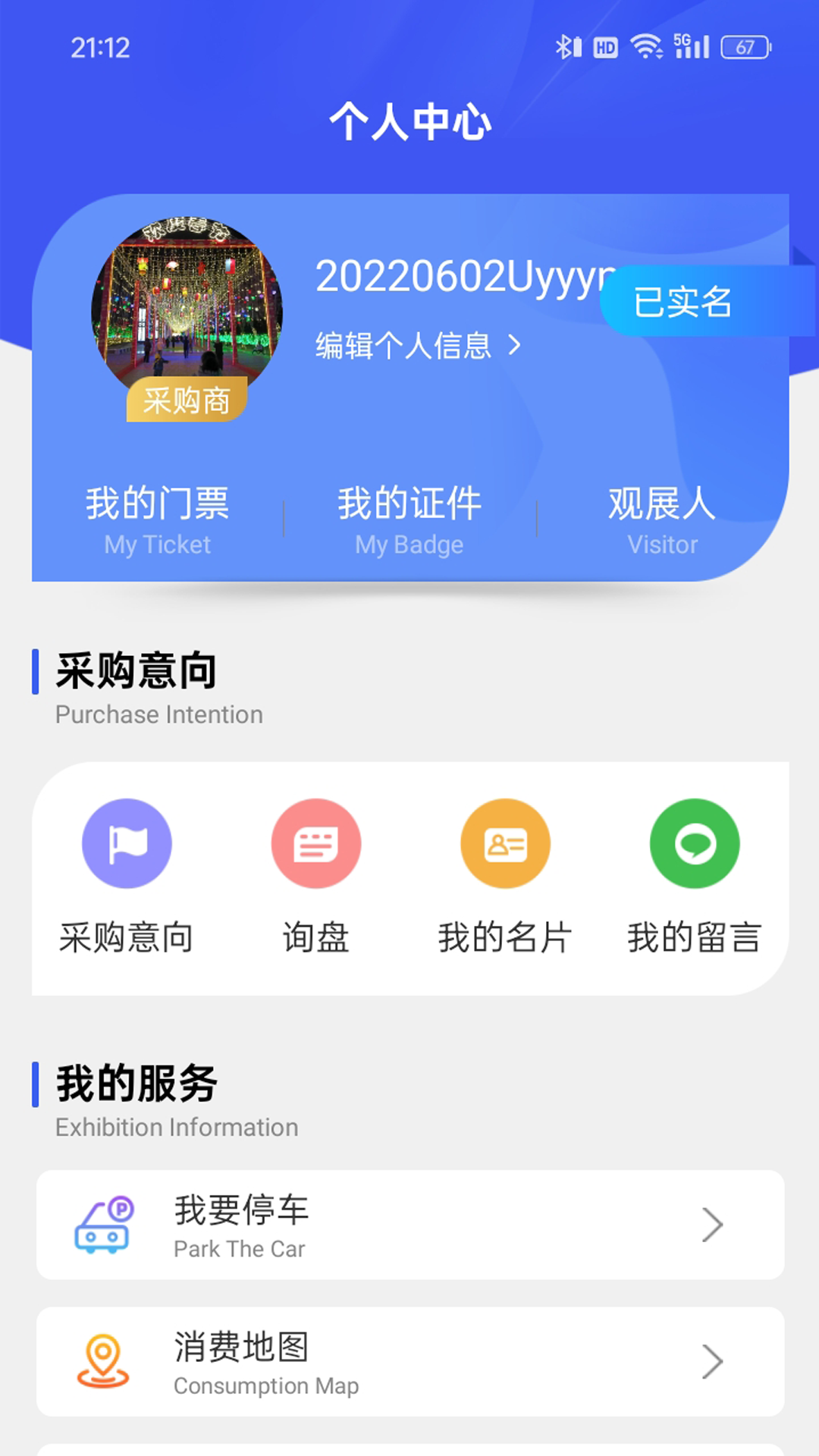Screen dimensions: 819x1456
Task: Open the 观展人 Visitor page
Action: 661,519
